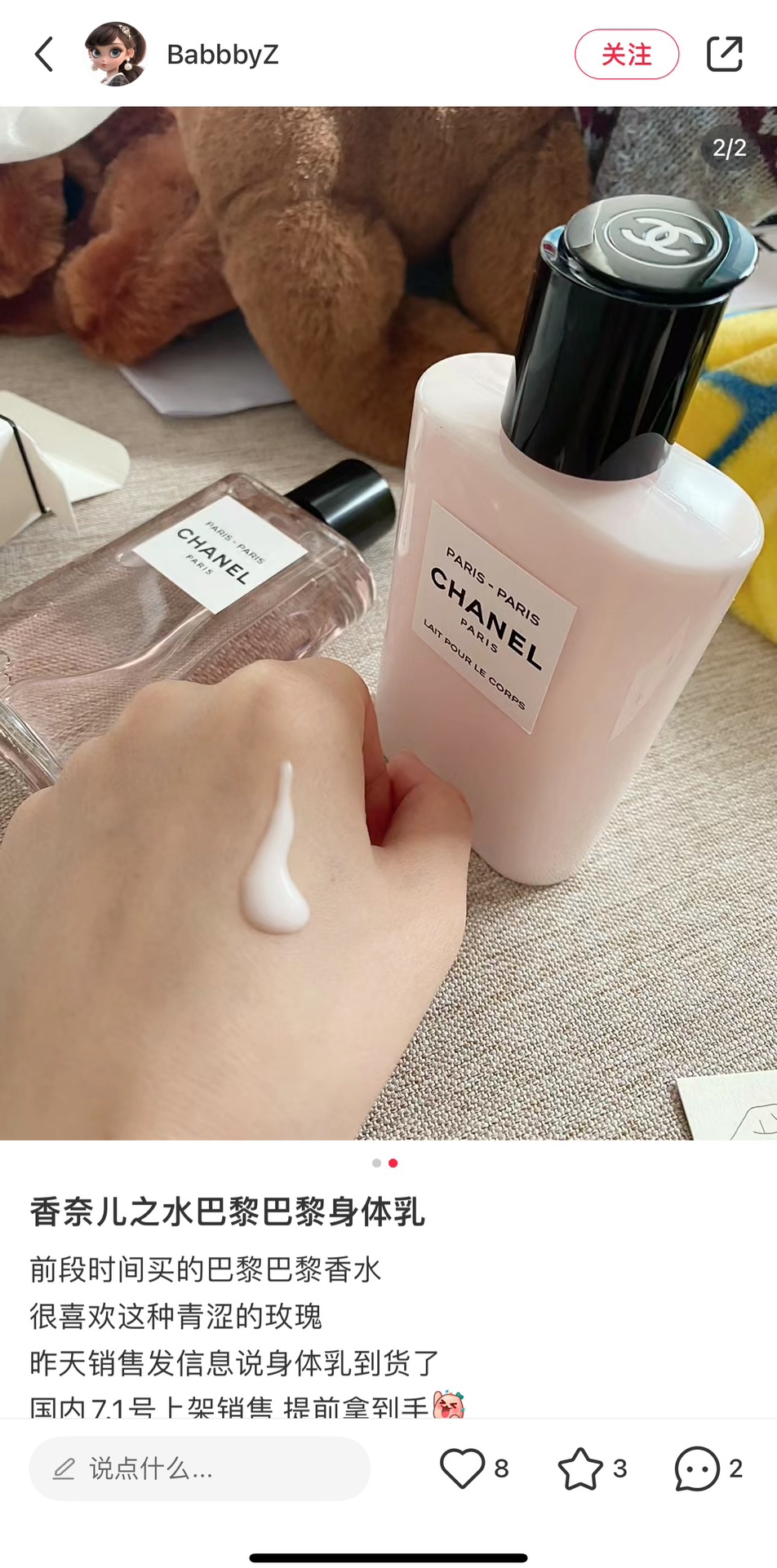Open BabbbyZ's profile avatar
The image size is (777, 1568).
pos(116,54)
